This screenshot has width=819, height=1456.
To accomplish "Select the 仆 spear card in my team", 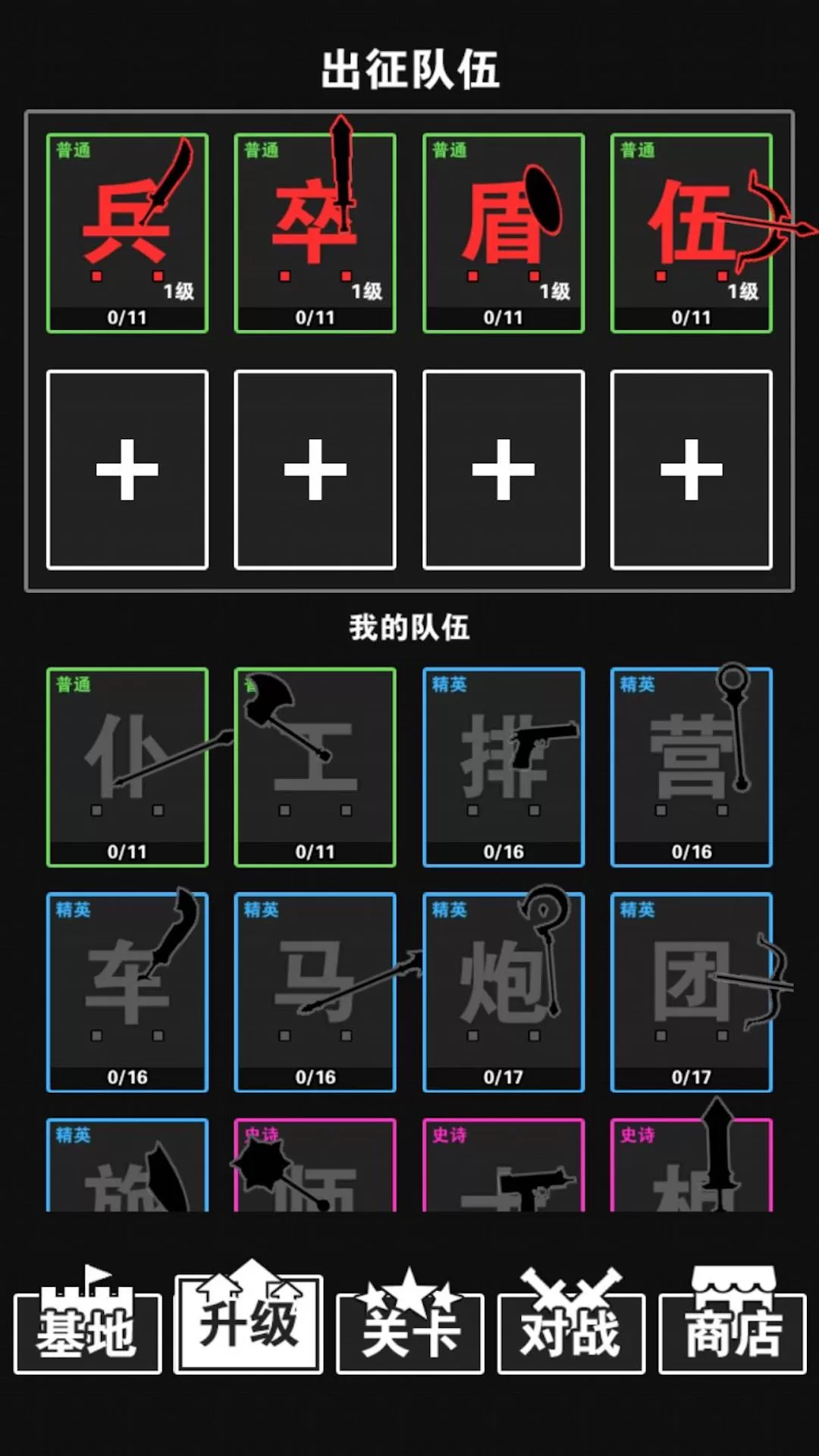I will pyautogui.click(x=127, y=767).
